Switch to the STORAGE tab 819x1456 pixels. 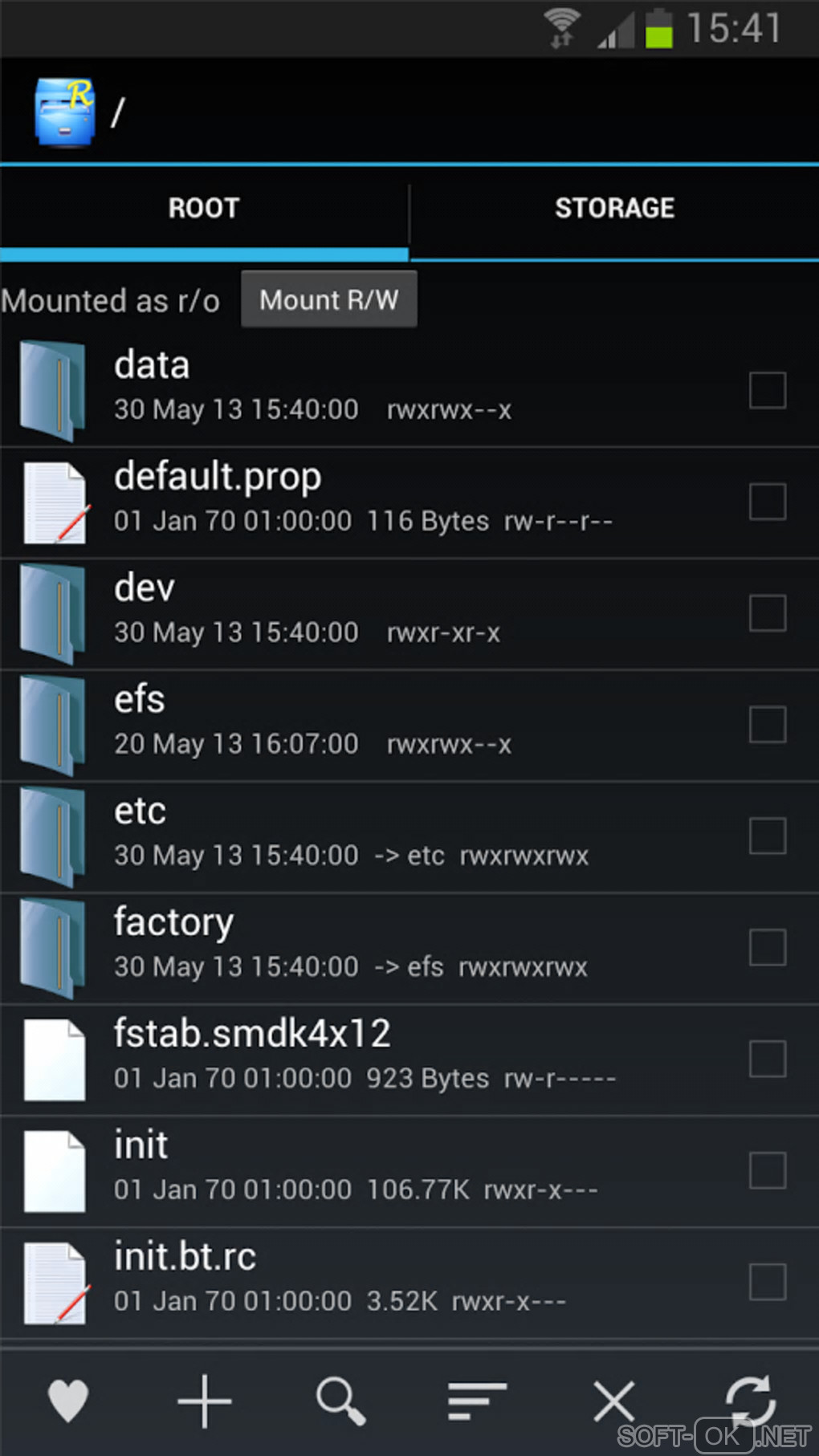614,209
